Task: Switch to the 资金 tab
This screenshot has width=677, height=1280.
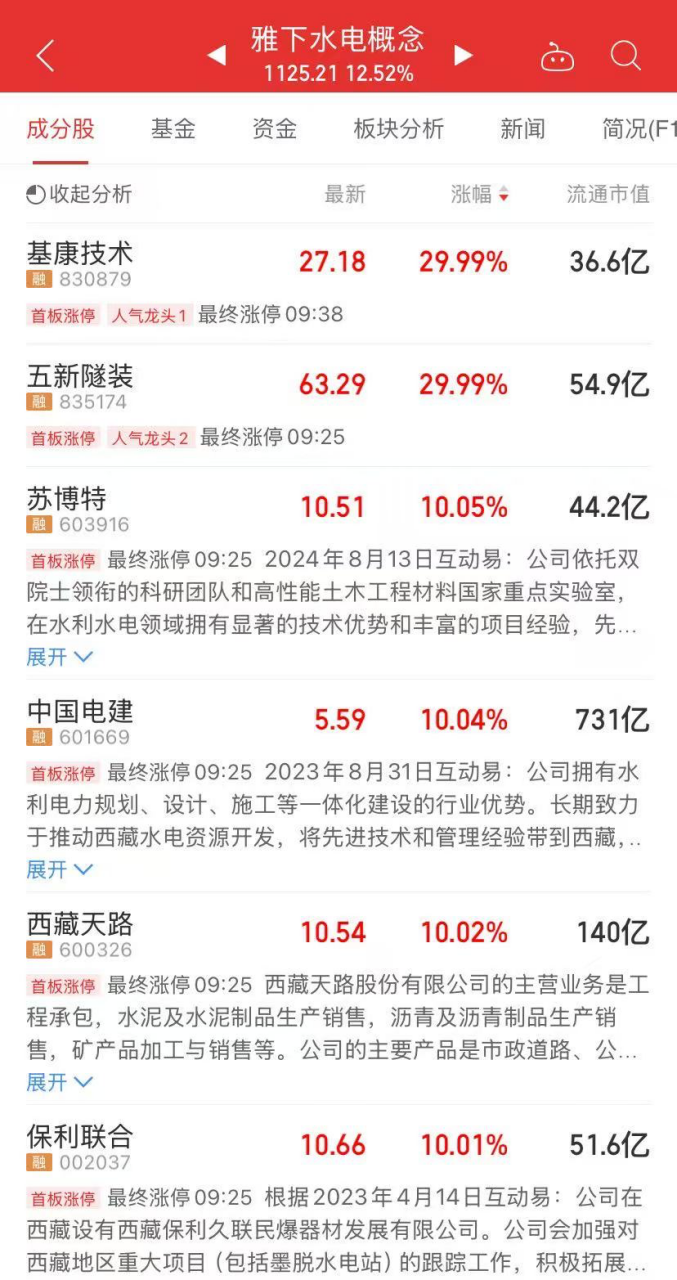Action: click(x=274, y=129)
